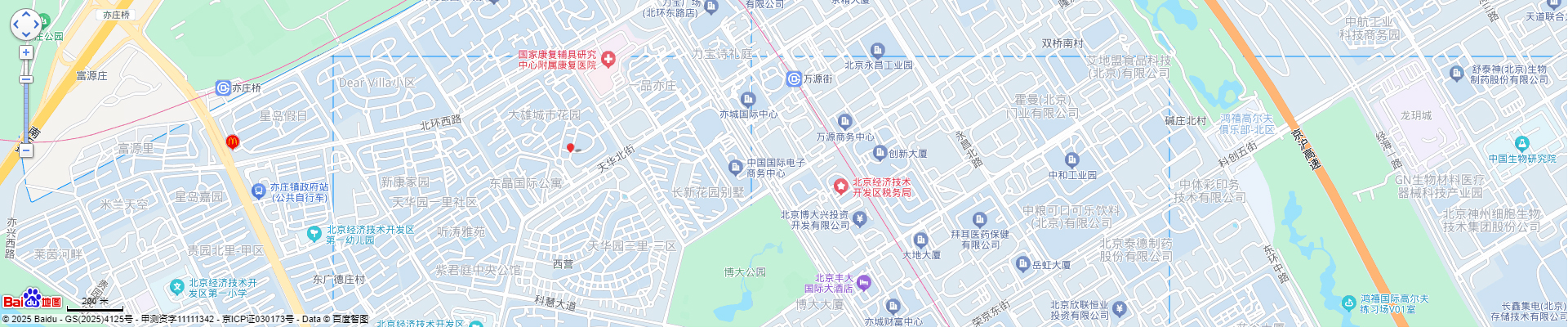Select the red location marker

(570, 148)
